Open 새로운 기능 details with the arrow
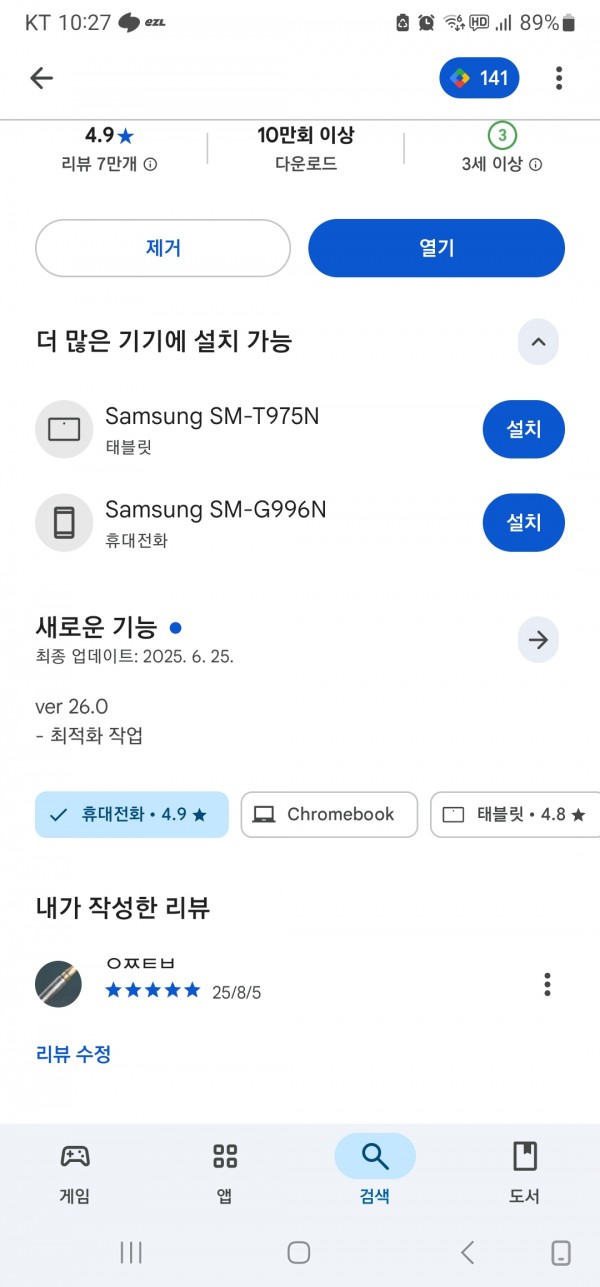 pyautogui.click(x=538, y=640)
